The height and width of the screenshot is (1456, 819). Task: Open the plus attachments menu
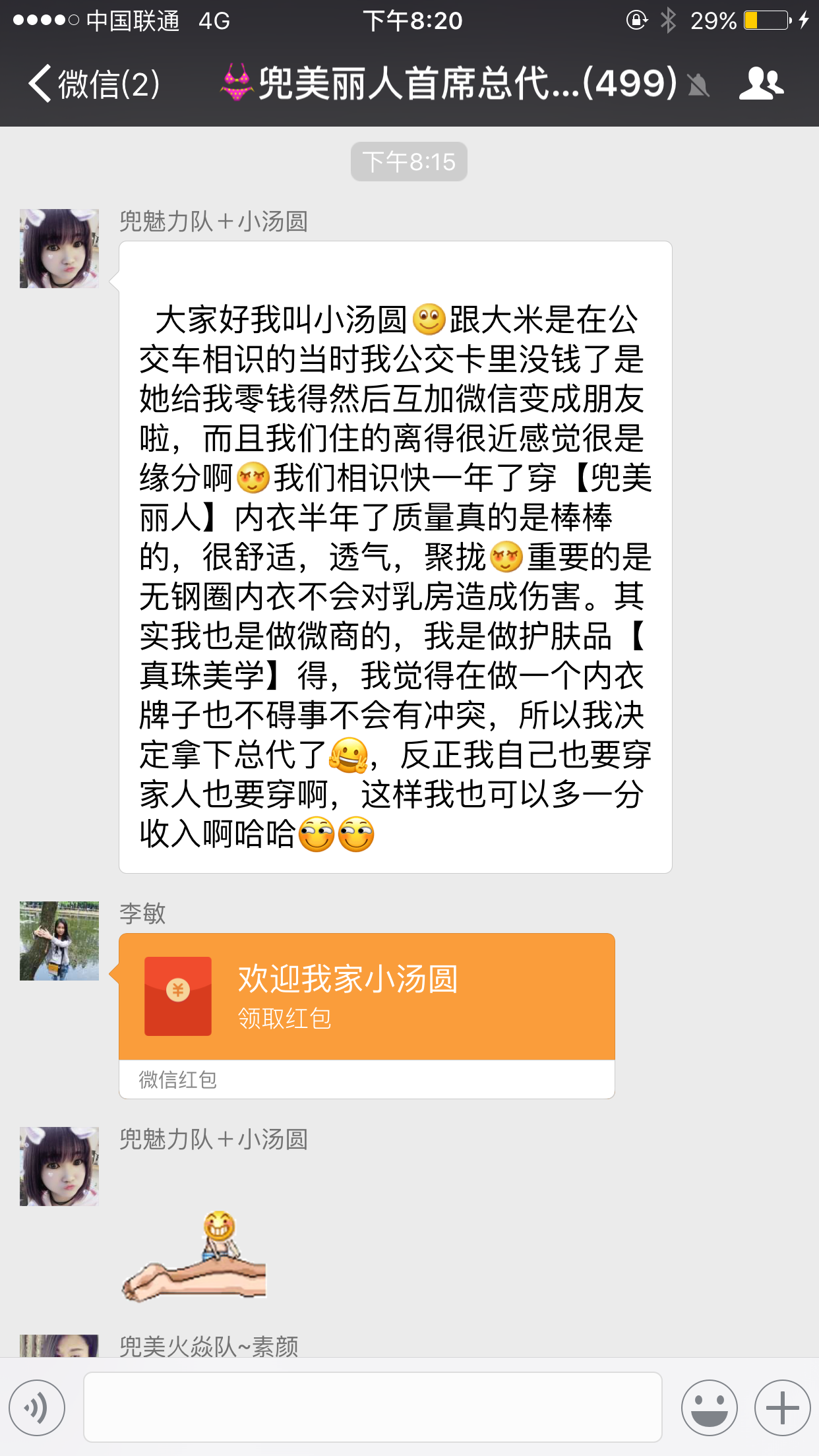click(x=782, y=1407)
